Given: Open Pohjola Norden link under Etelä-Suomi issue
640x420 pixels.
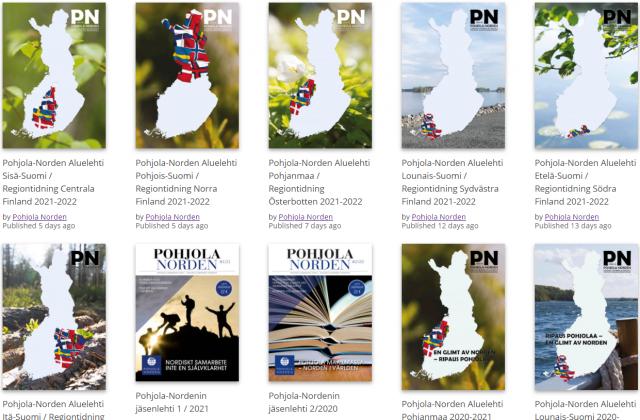Looking at the screenshot, I should point(572,217).
